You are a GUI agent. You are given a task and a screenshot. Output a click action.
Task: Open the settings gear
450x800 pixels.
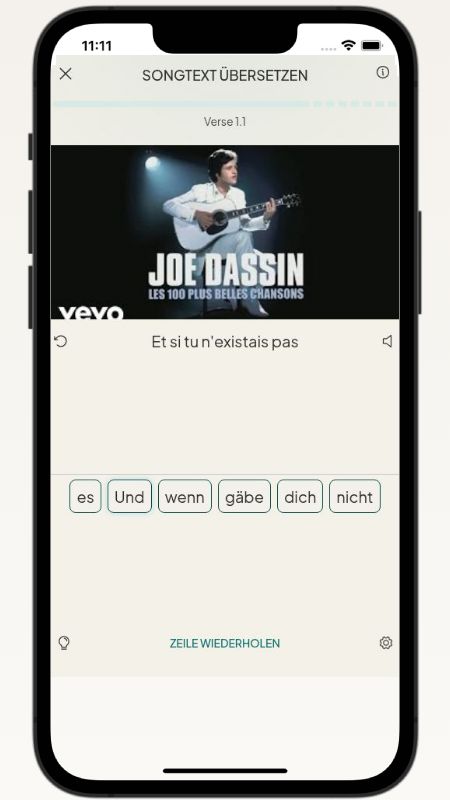386,643
